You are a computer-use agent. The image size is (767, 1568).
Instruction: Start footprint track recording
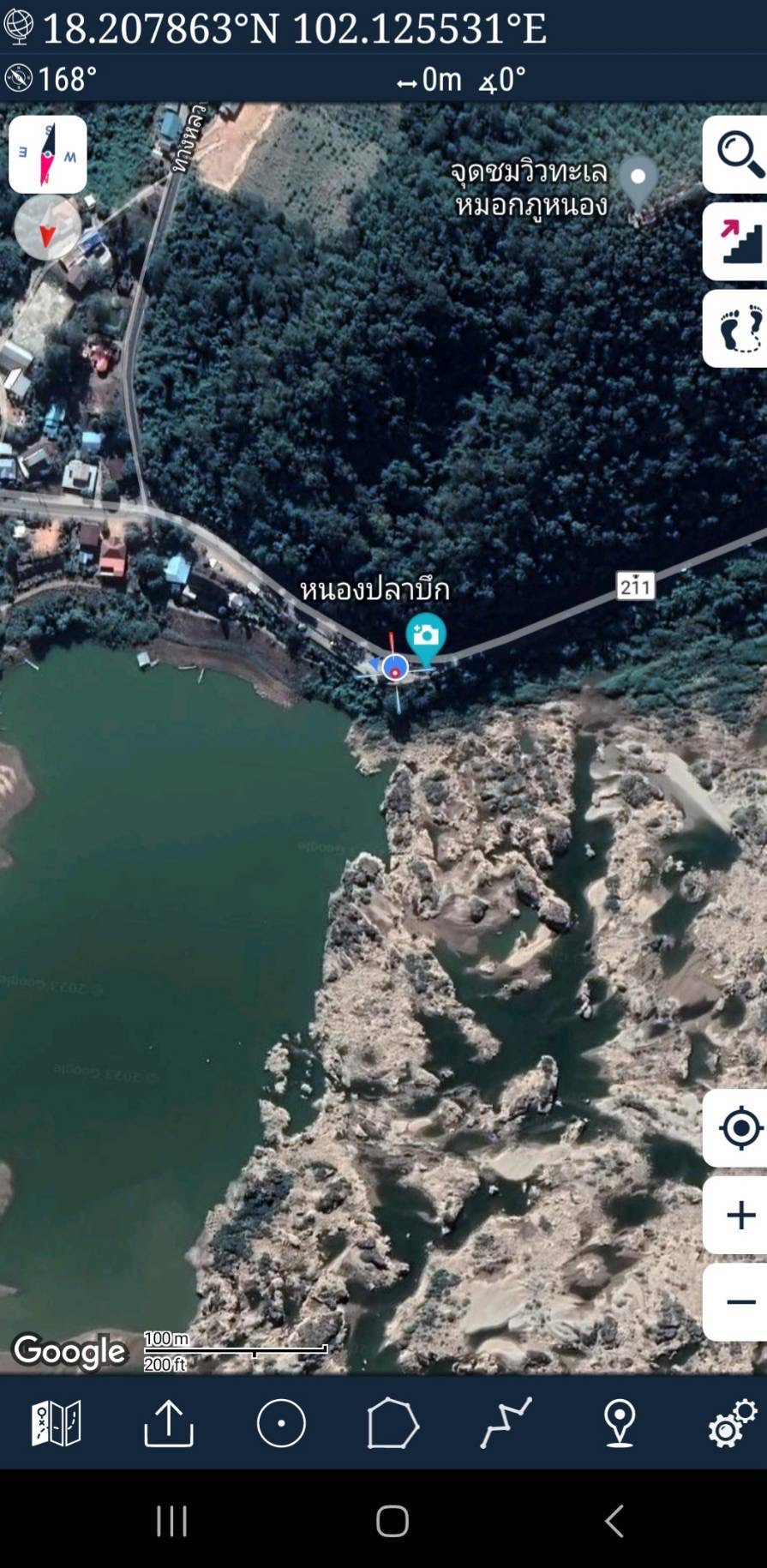click(736, 328)
